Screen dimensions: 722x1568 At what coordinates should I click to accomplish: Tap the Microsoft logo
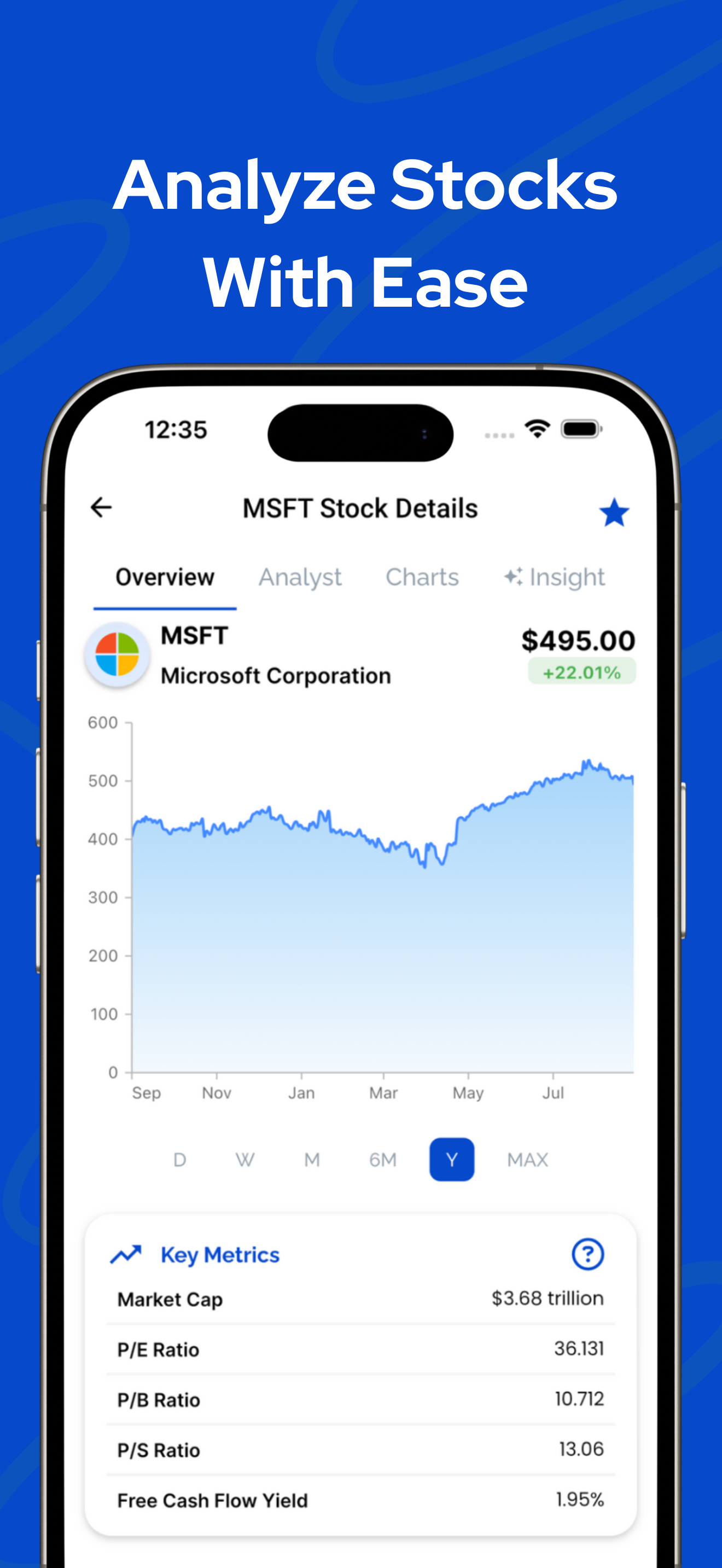tap(118, 654)
